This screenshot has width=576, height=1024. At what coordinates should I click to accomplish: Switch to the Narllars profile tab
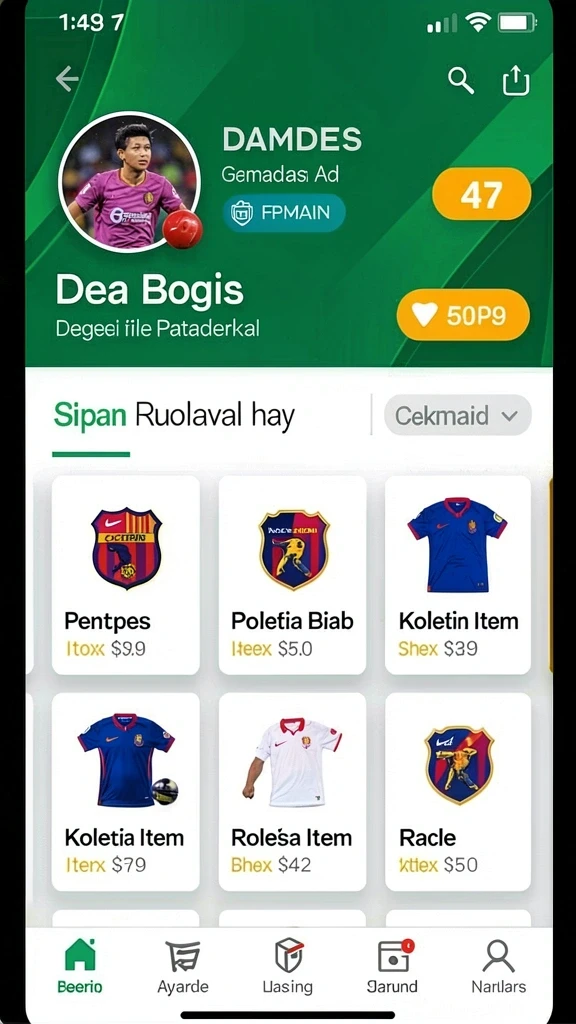(498, 965)
